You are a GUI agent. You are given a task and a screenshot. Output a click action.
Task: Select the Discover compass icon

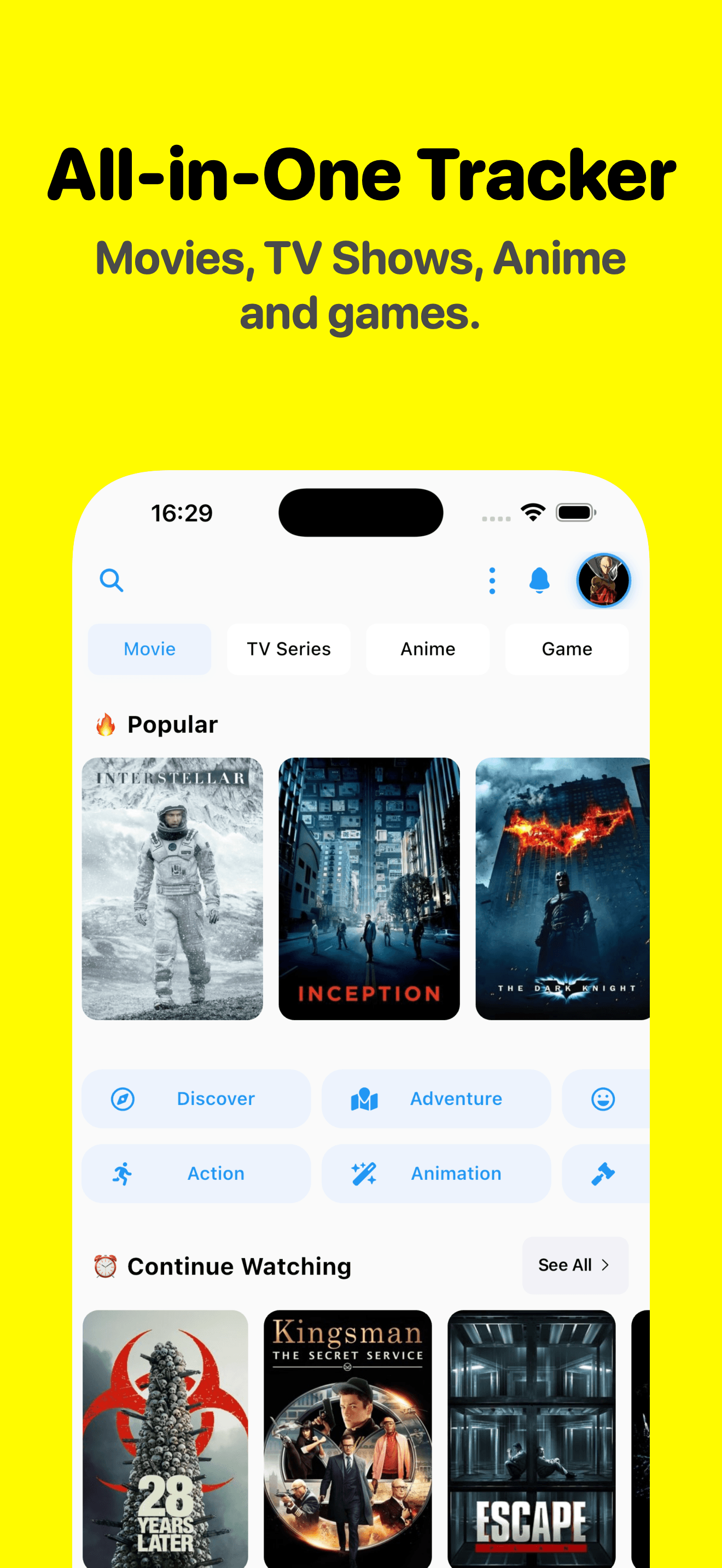(x=123, y=1099)
